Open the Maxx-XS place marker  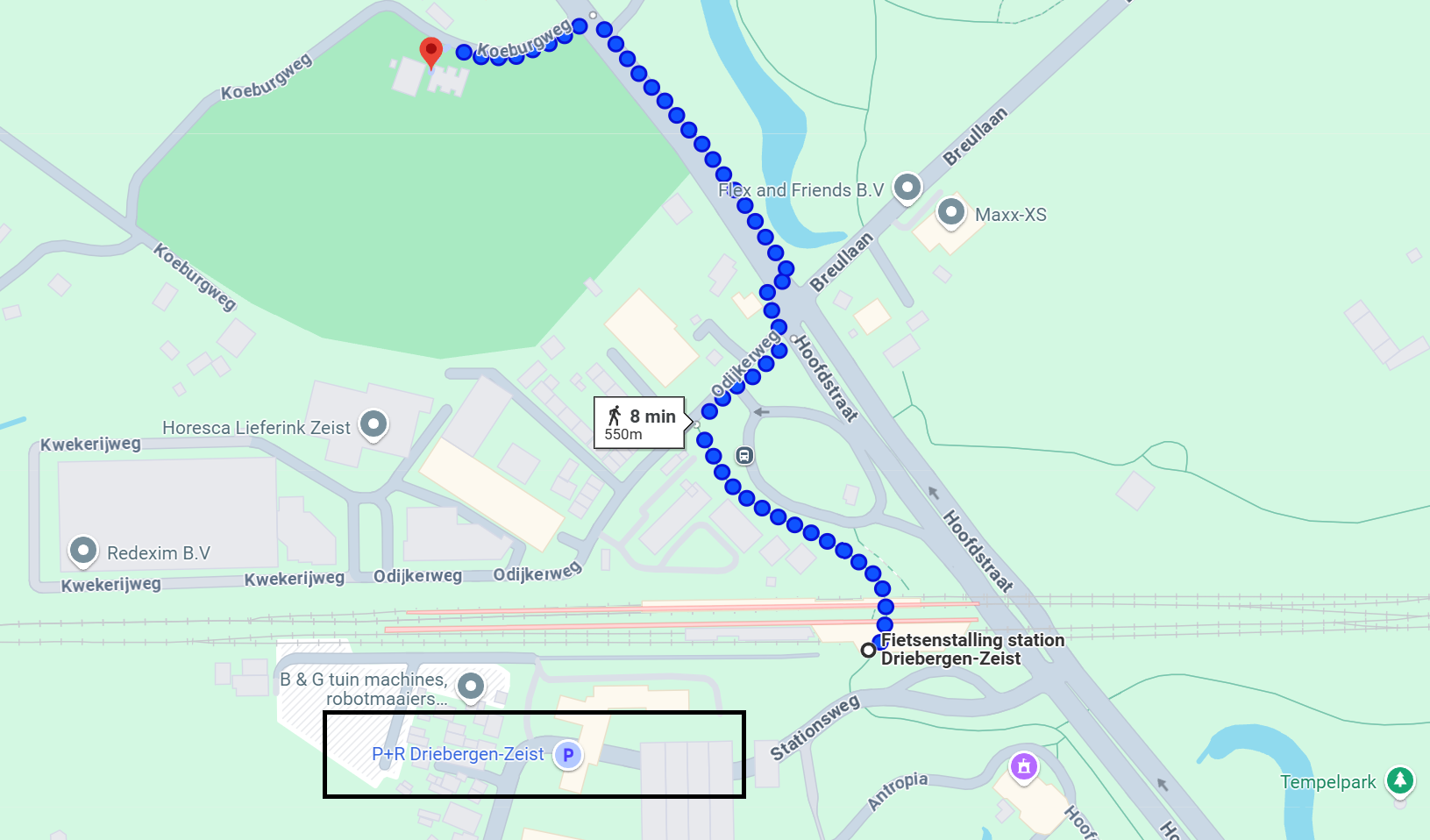(950, 212)
